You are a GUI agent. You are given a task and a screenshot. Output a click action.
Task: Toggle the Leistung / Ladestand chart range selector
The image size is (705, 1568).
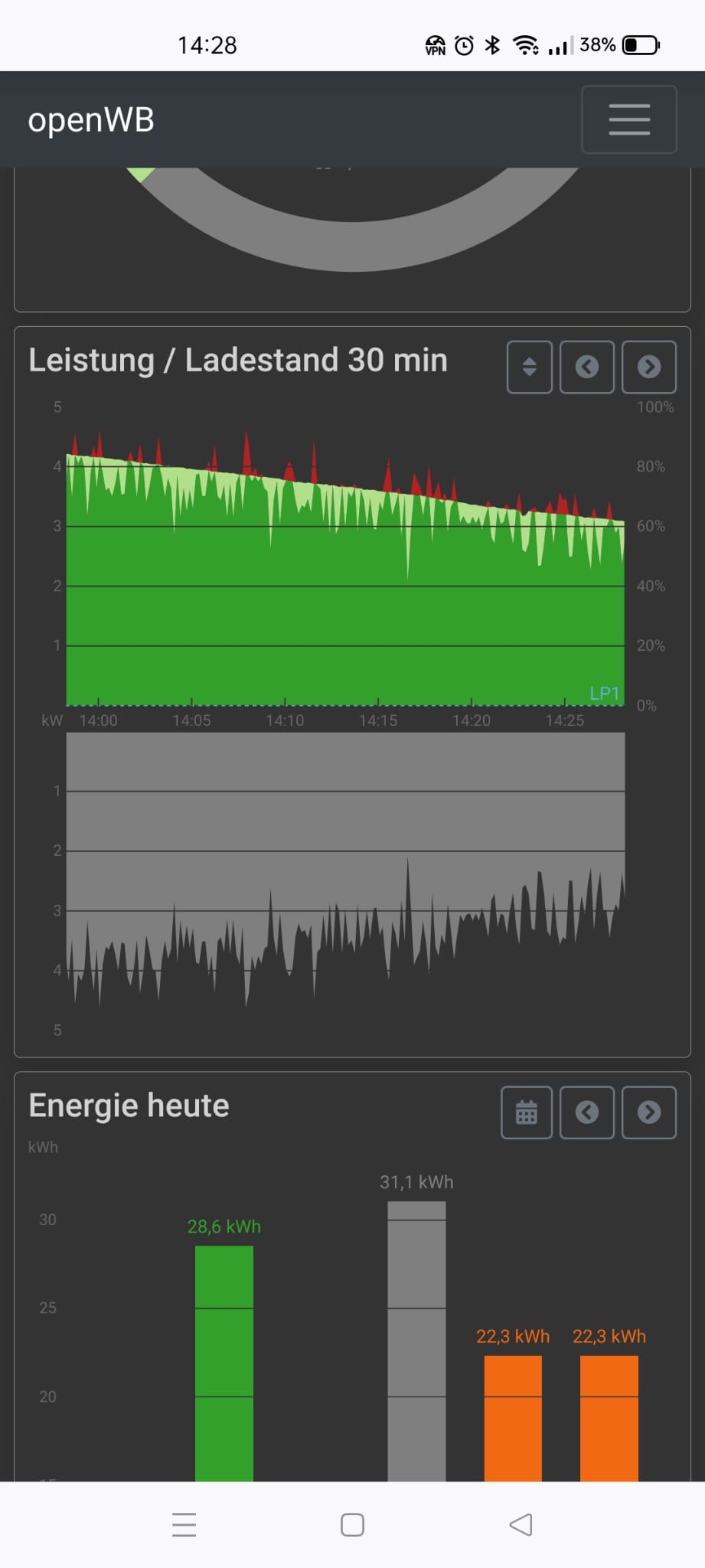(x=529, y=367)
